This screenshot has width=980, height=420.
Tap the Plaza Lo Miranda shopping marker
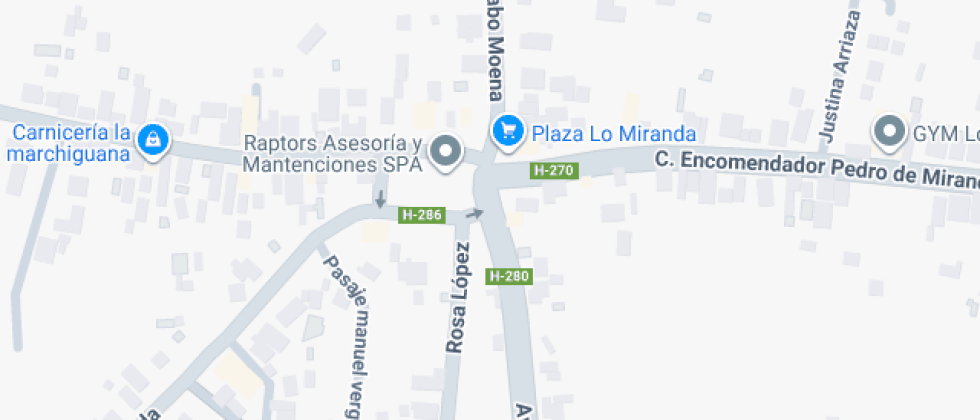[509, 130]
